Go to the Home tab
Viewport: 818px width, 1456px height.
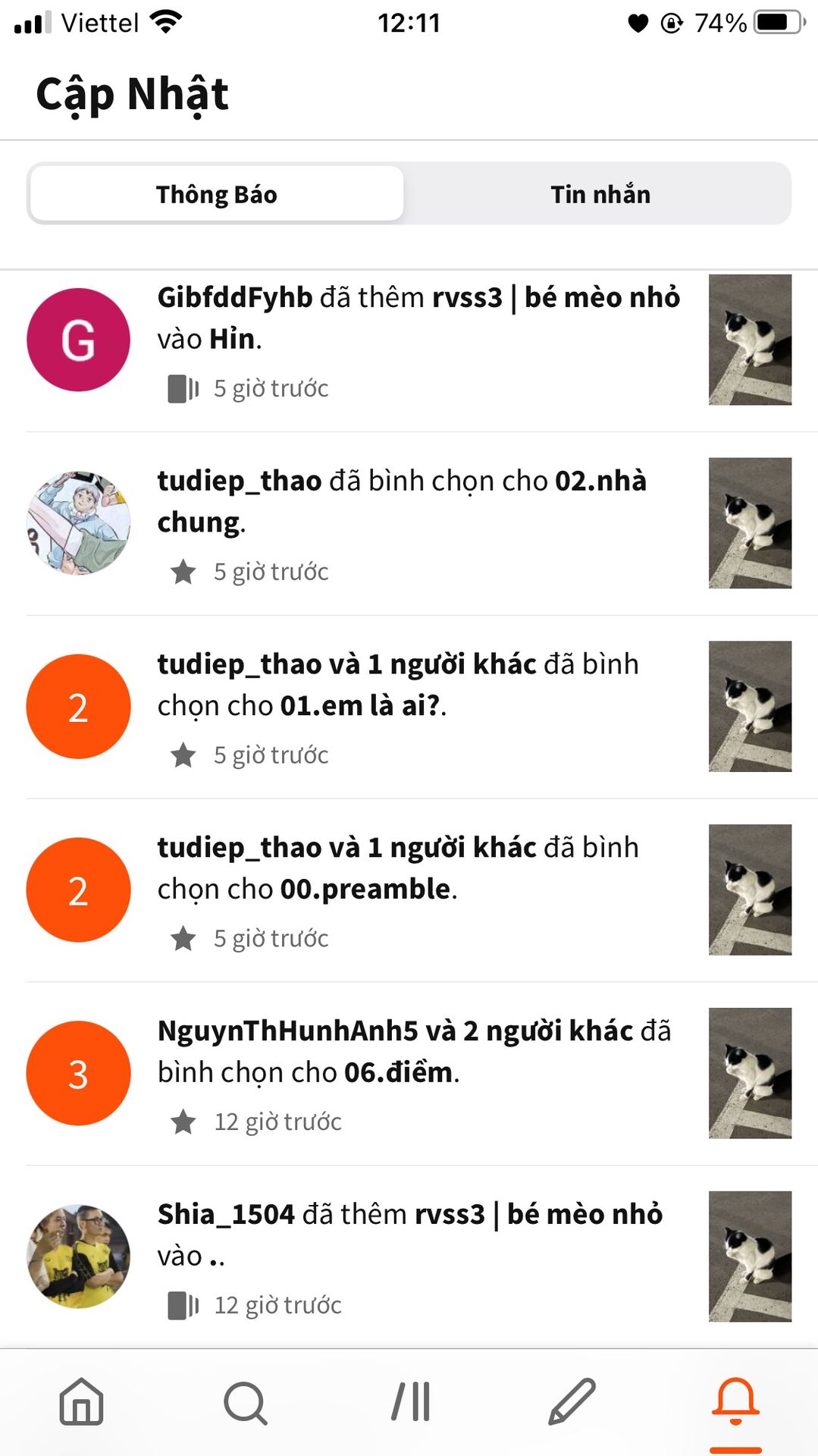[82, 1401]
